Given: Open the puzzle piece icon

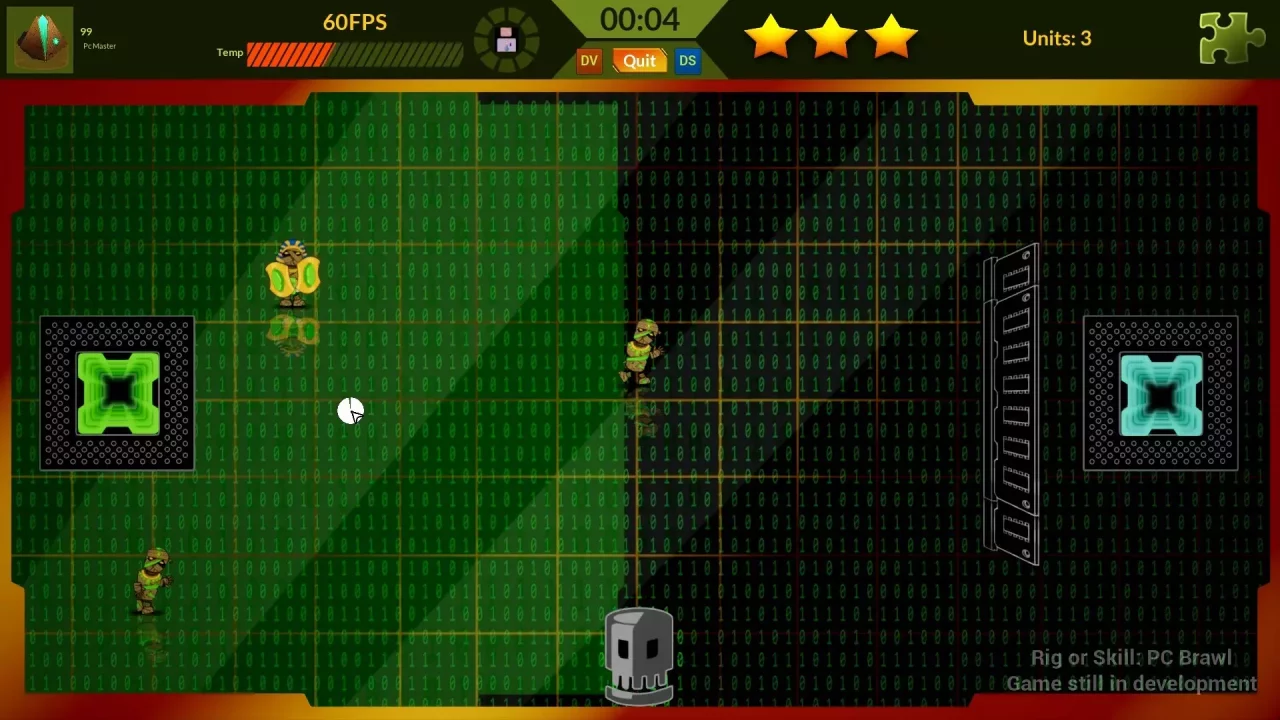Looking at the screenshot, I should 1232,39.
